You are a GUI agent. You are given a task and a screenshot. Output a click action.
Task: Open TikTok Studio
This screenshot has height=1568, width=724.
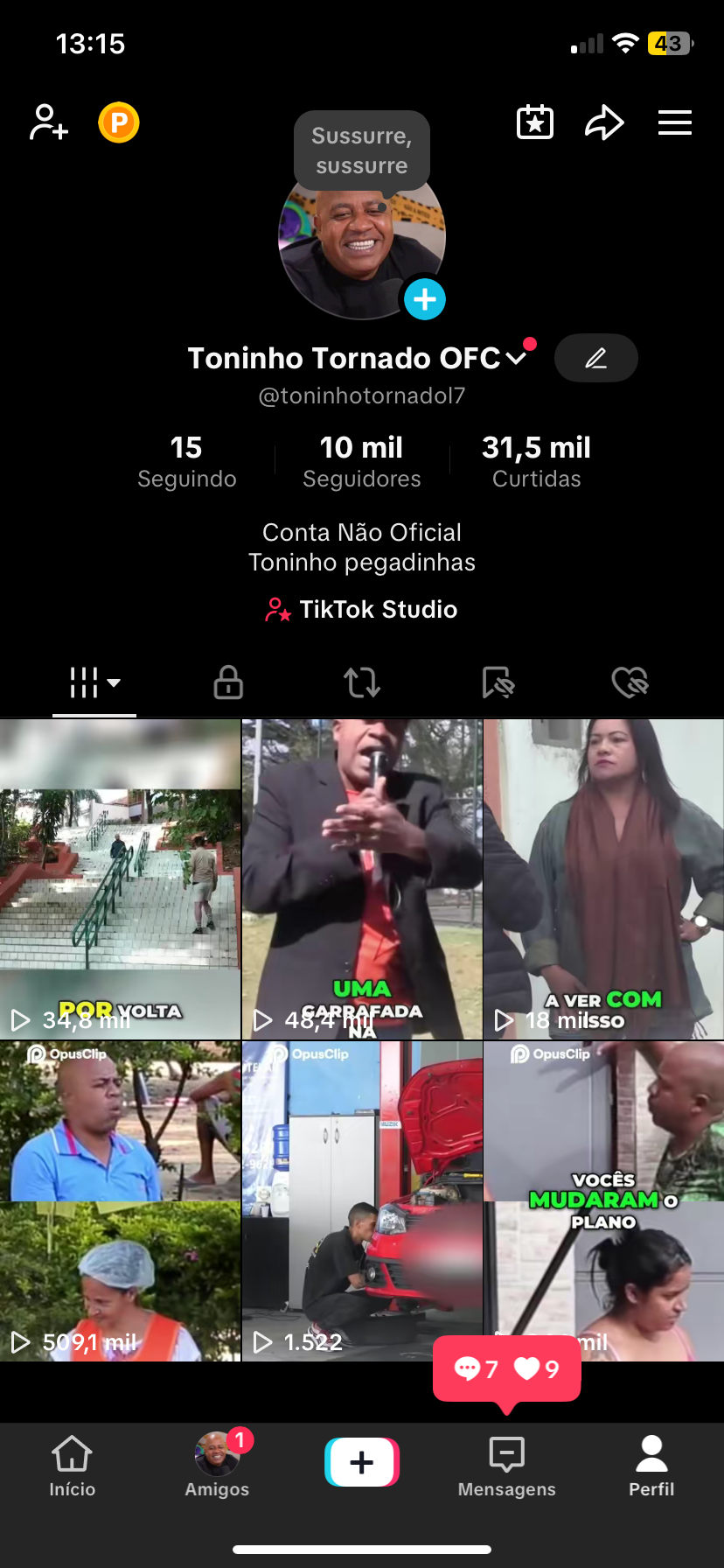(361, 609)
